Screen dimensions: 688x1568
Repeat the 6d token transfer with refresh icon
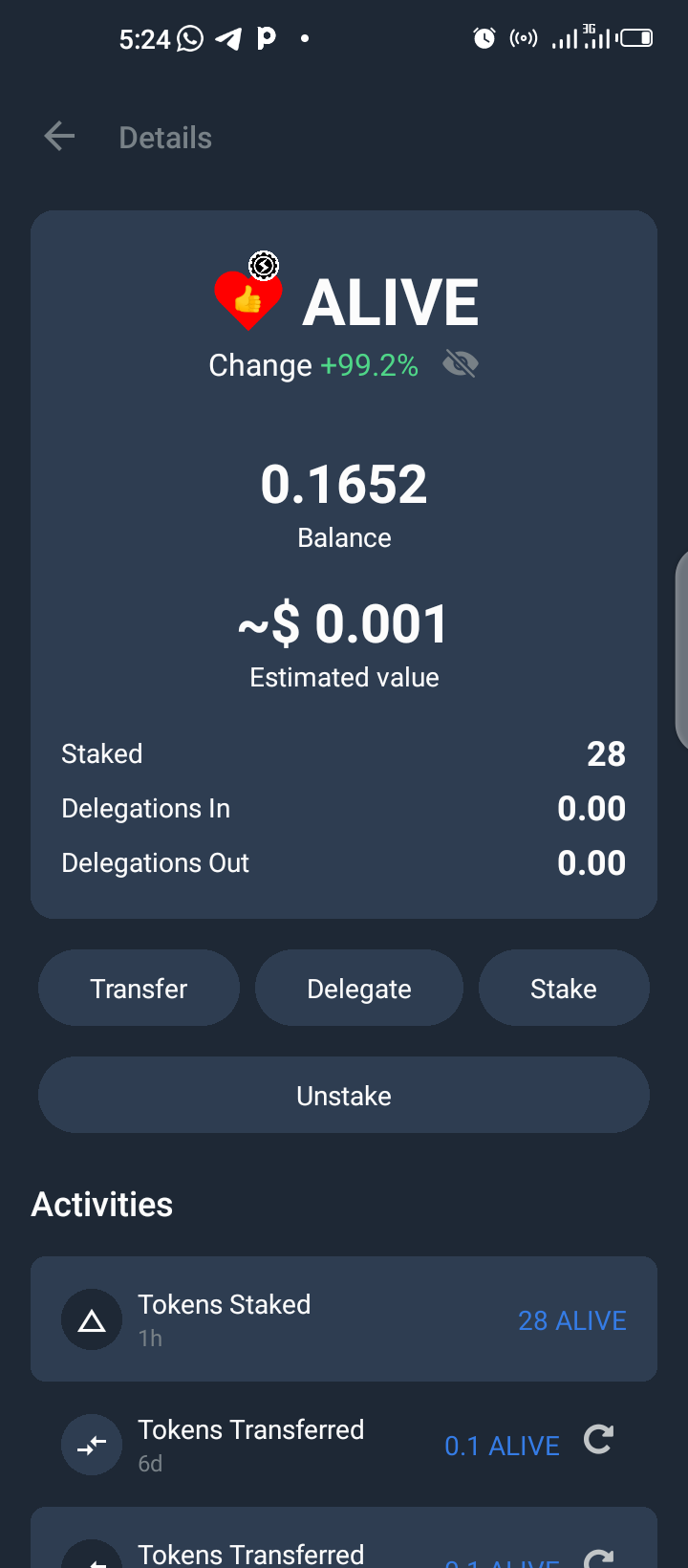pos(599,1440)
